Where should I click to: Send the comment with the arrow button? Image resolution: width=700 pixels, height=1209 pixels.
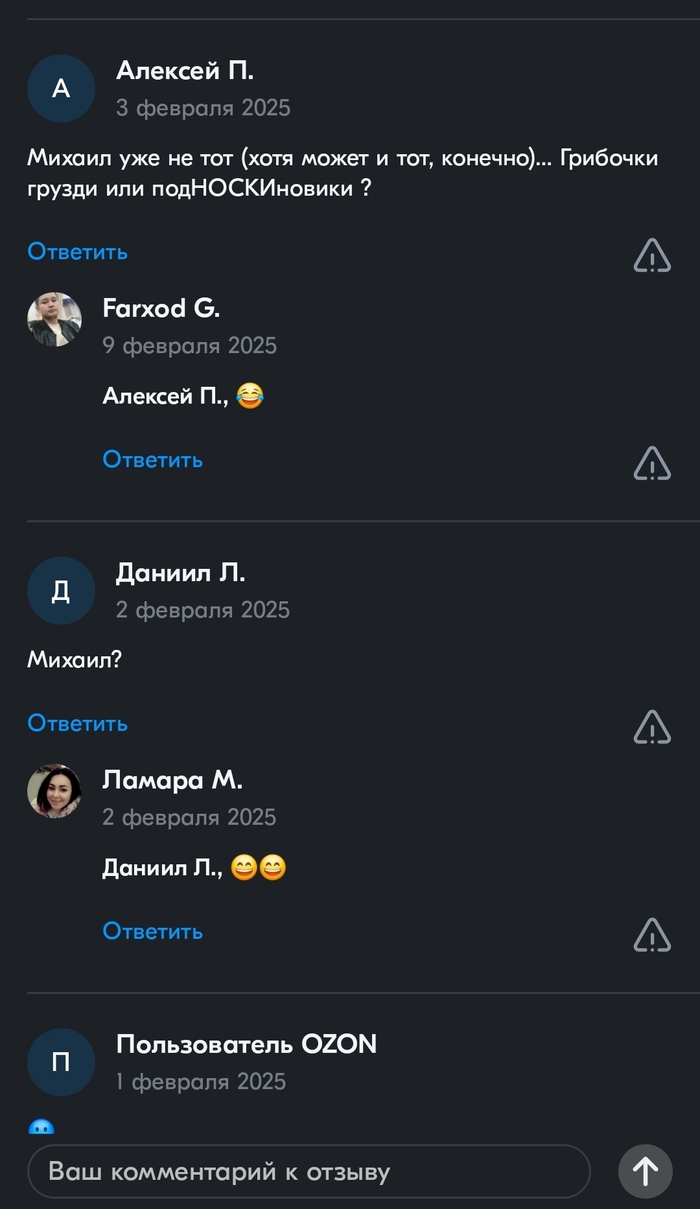point(645,1171)
